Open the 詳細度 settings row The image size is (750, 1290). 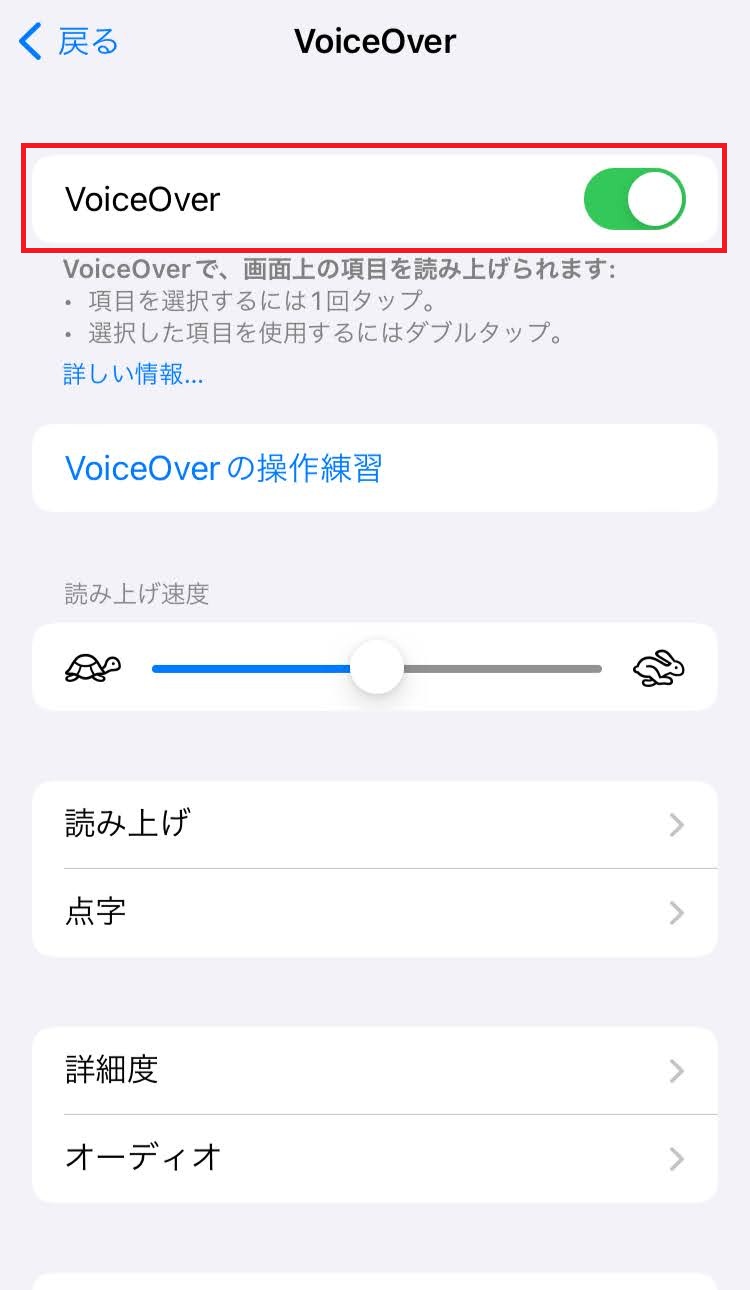(x=374, y=1071)
